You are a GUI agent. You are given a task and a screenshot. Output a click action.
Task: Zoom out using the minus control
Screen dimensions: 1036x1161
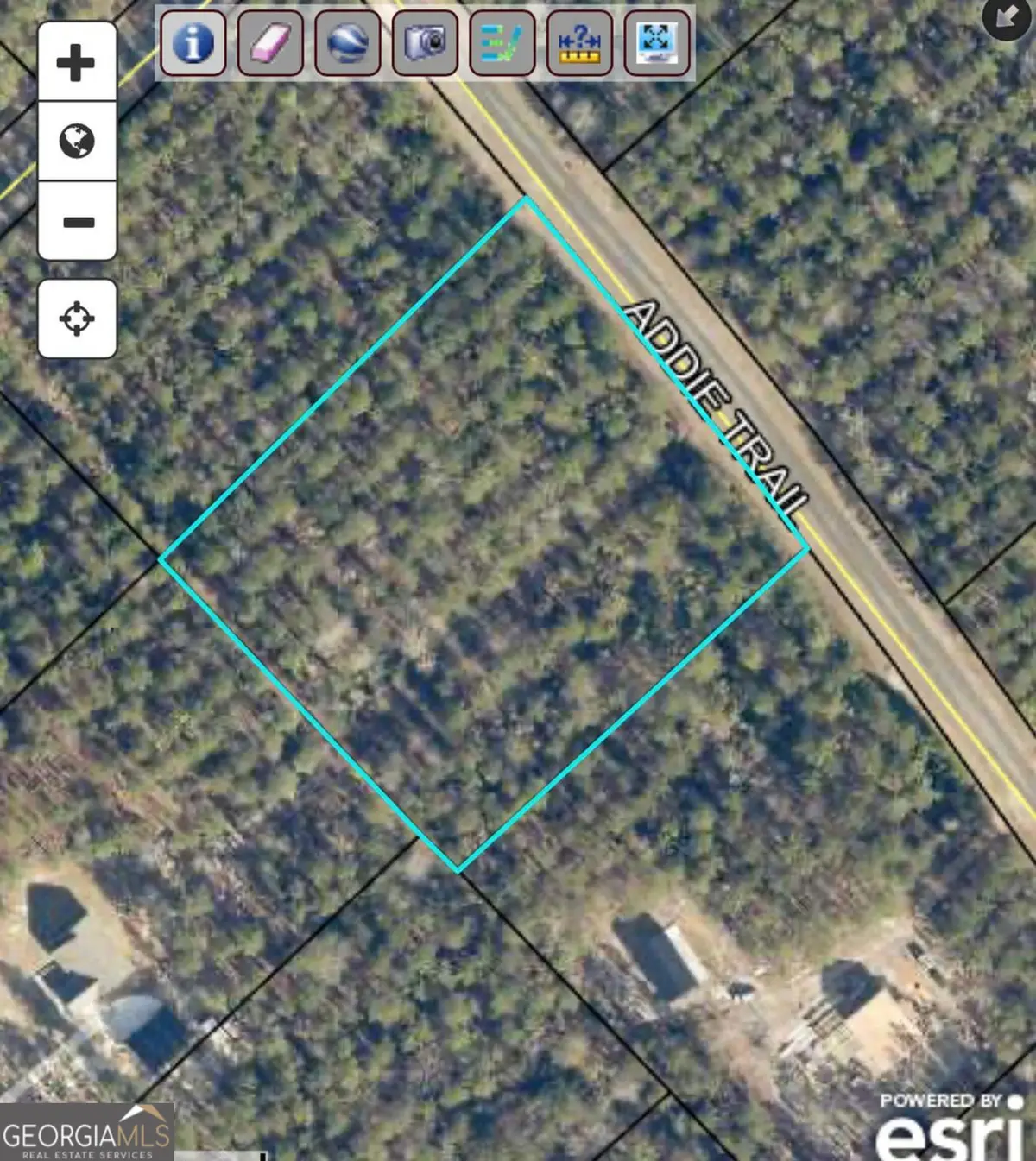tap(77, 223)
